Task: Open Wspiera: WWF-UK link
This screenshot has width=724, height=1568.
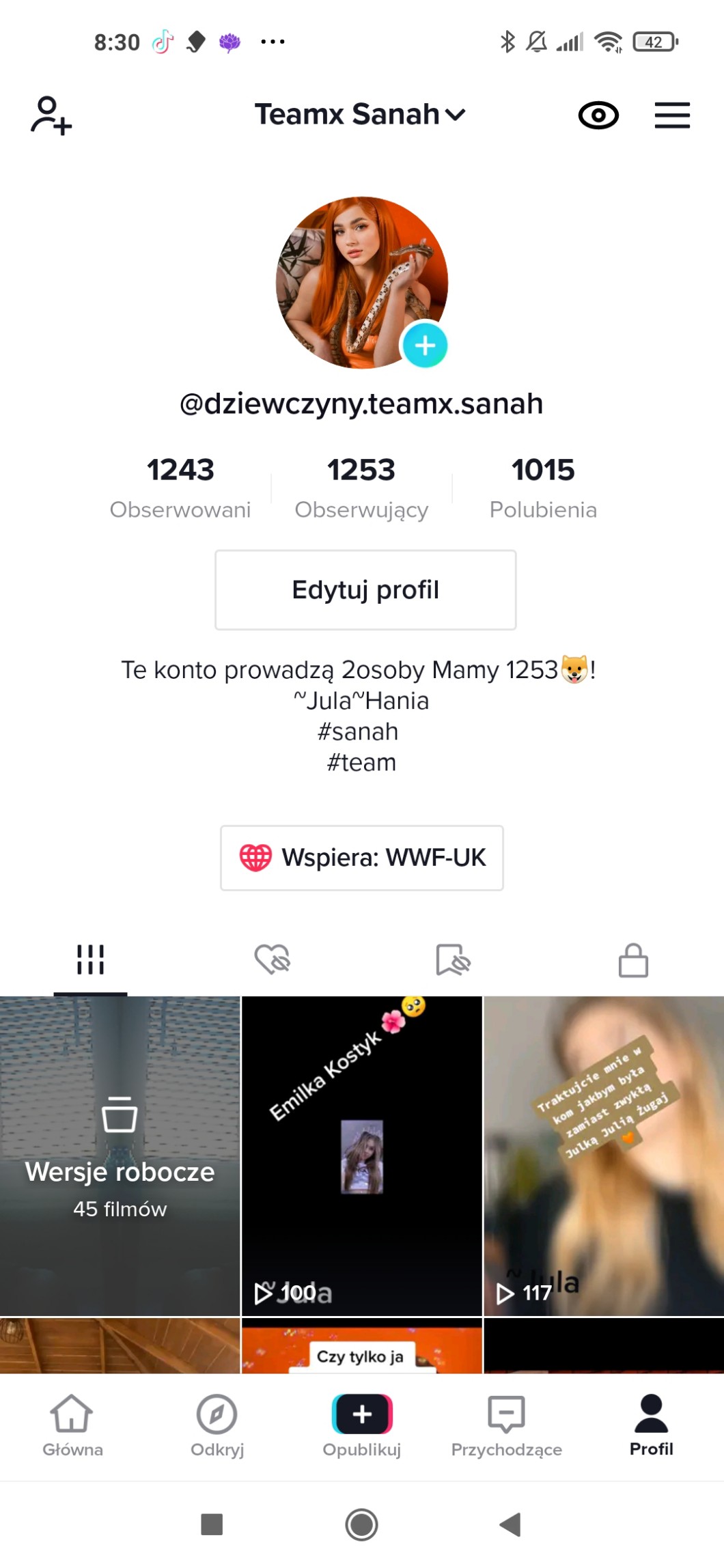Action: pos(362,858)
